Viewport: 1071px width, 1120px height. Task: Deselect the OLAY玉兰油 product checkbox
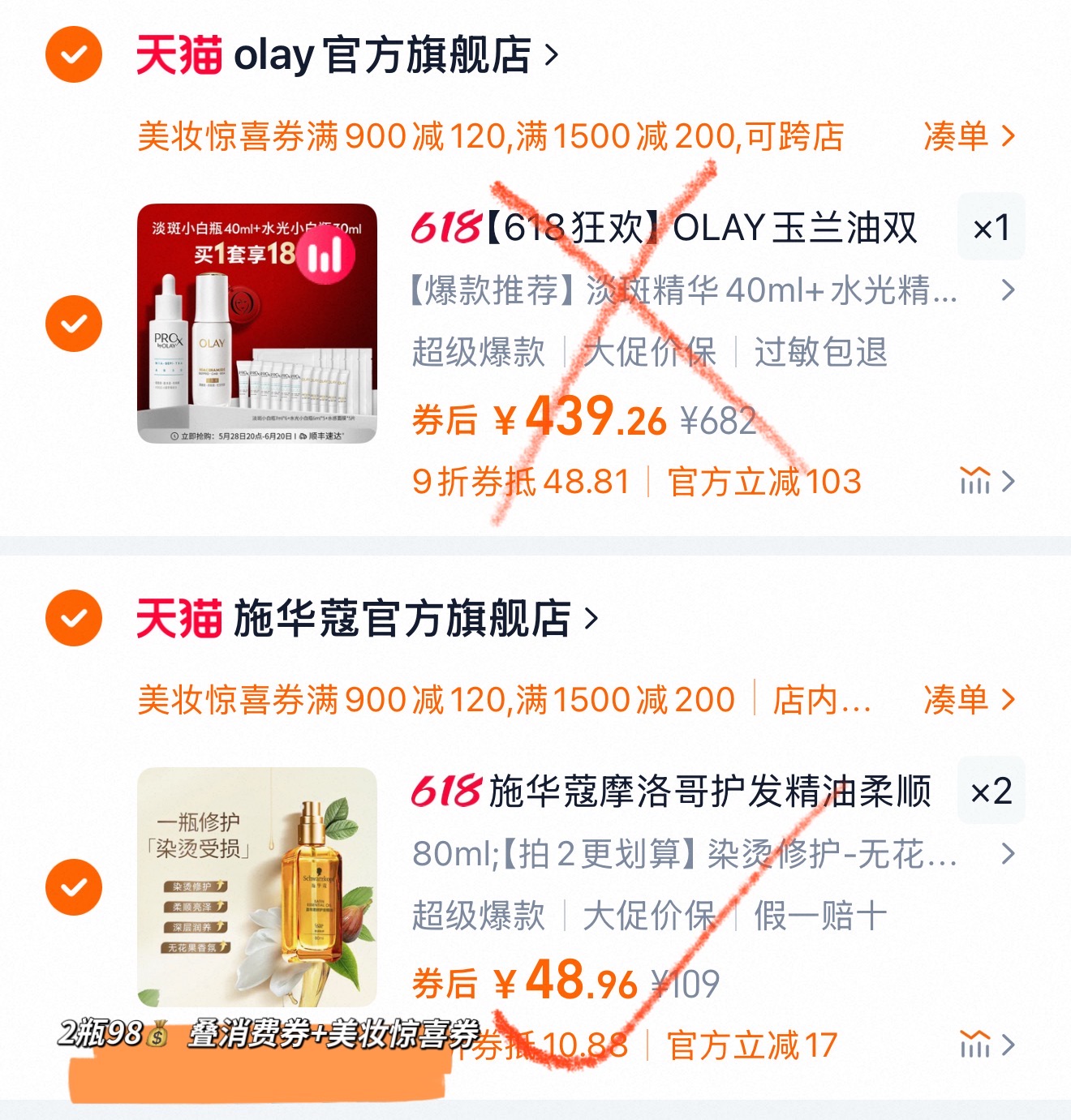[x=74, y=324]
